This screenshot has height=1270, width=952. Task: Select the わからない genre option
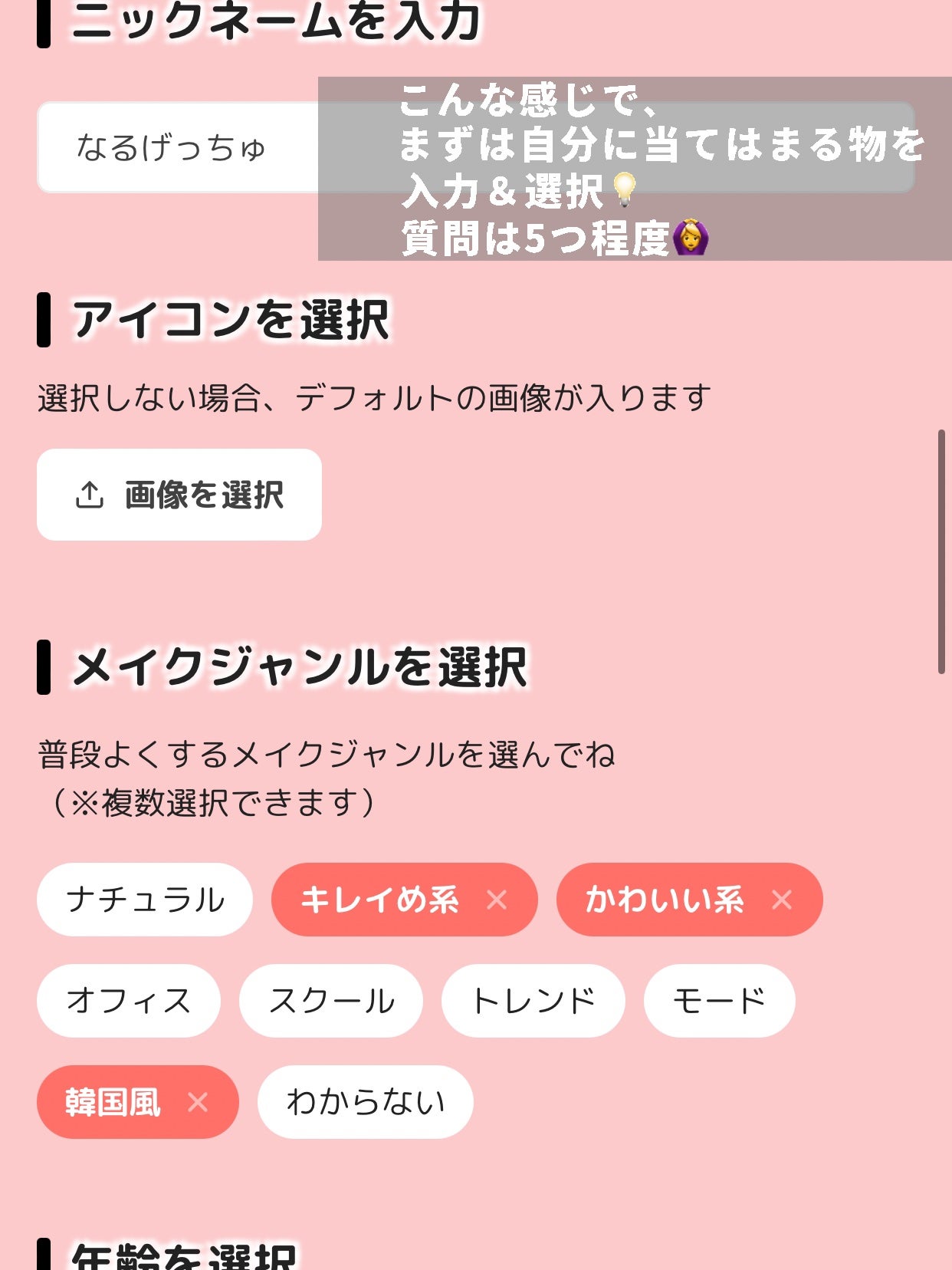click(366, 1103)
